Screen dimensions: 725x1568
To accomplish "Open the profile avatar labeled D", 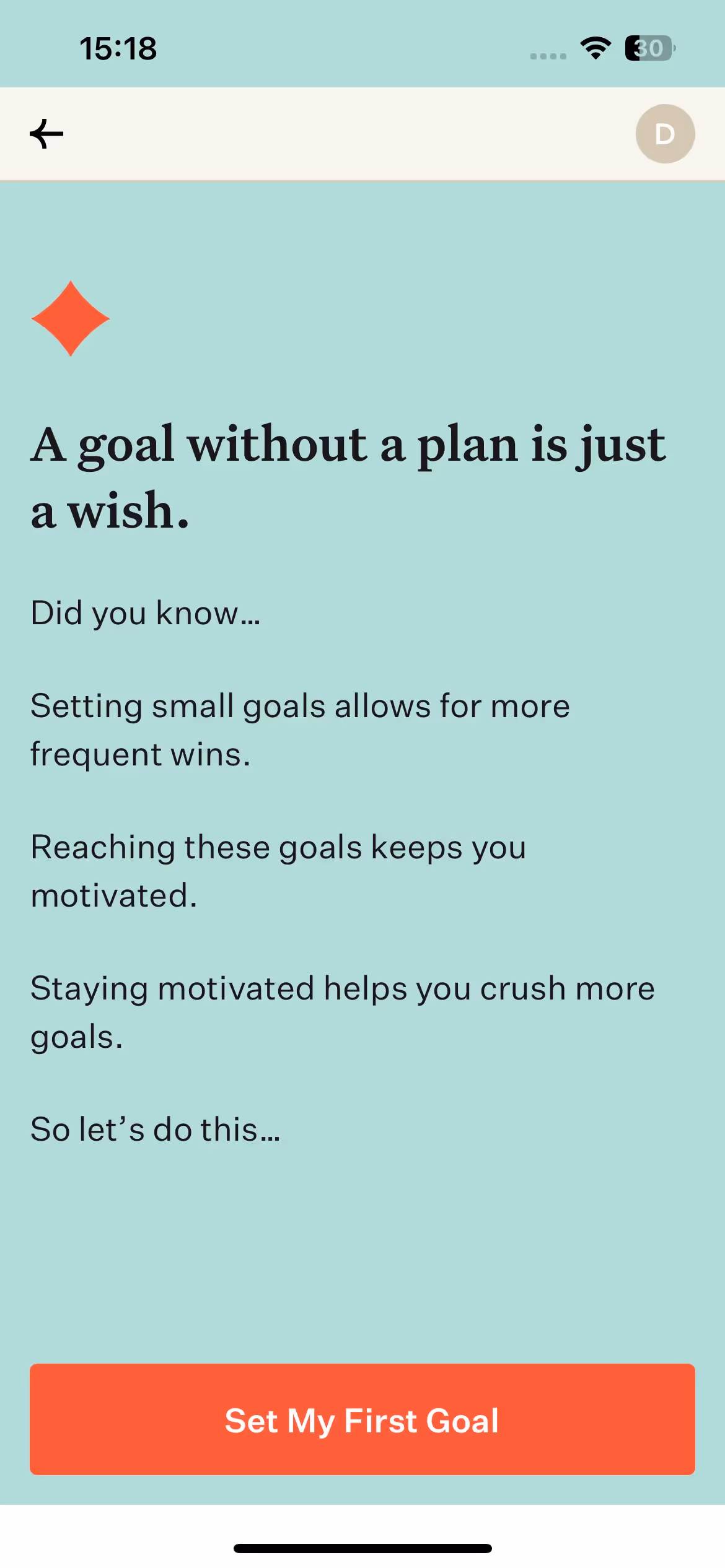I will pos(665,134).
